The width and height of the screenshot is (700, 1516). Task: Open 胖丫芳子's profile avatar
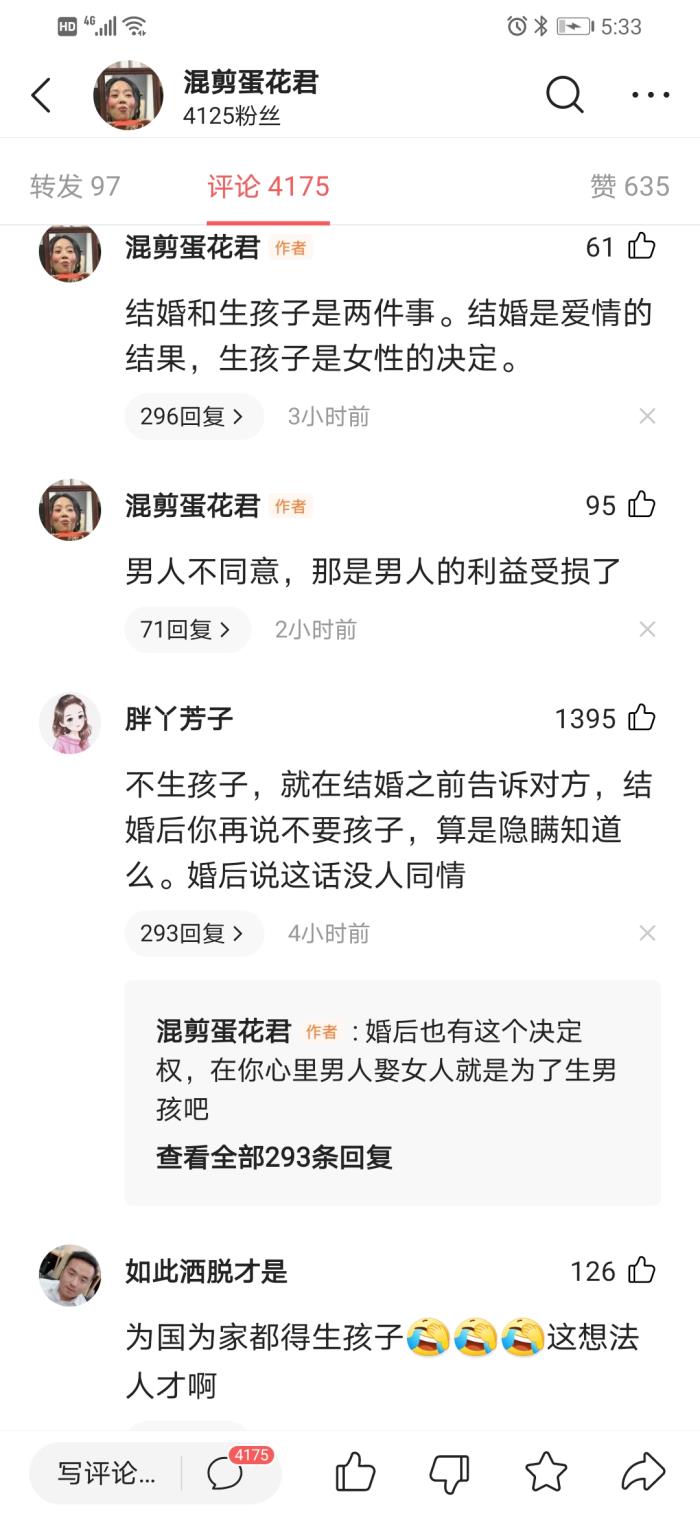click(x=70, y=723)
